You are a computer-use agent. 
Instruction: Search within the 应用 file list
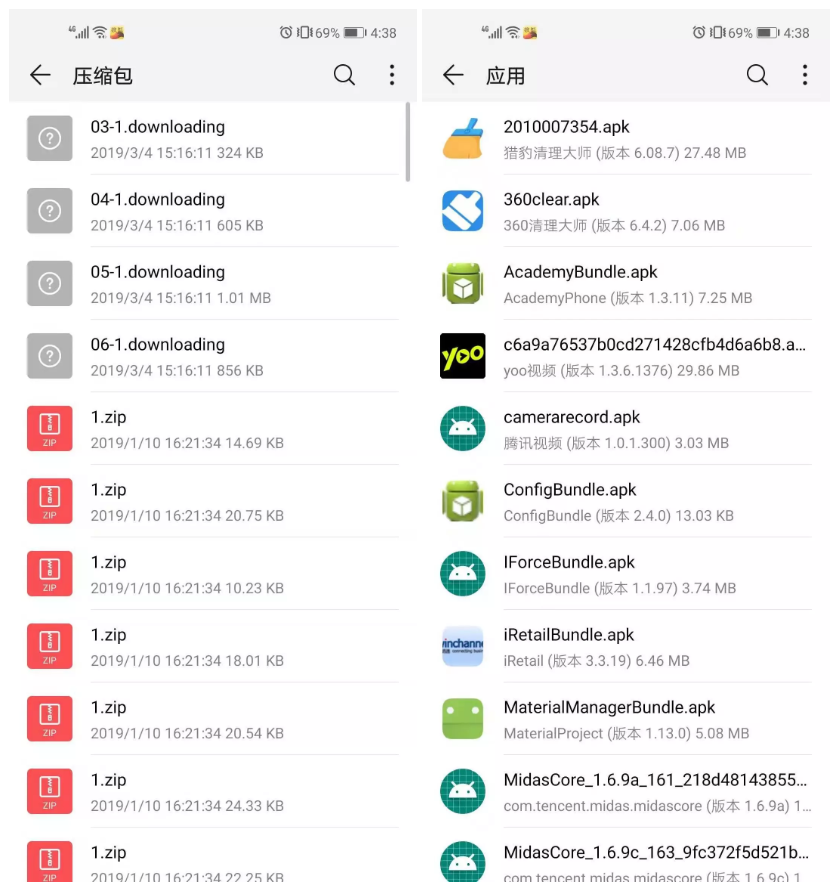tap(757, 75)
